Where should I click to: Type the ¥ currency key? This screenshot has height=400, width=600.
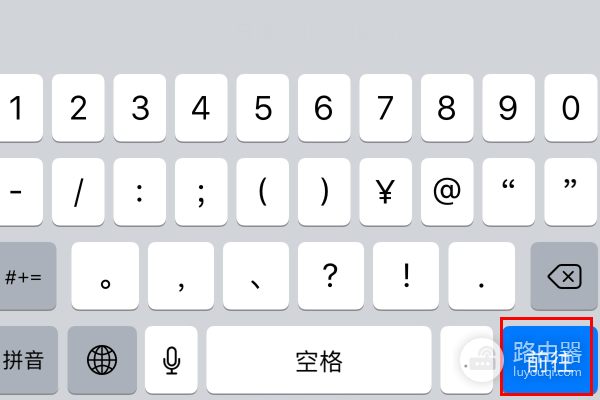click(x=386, y=191)
